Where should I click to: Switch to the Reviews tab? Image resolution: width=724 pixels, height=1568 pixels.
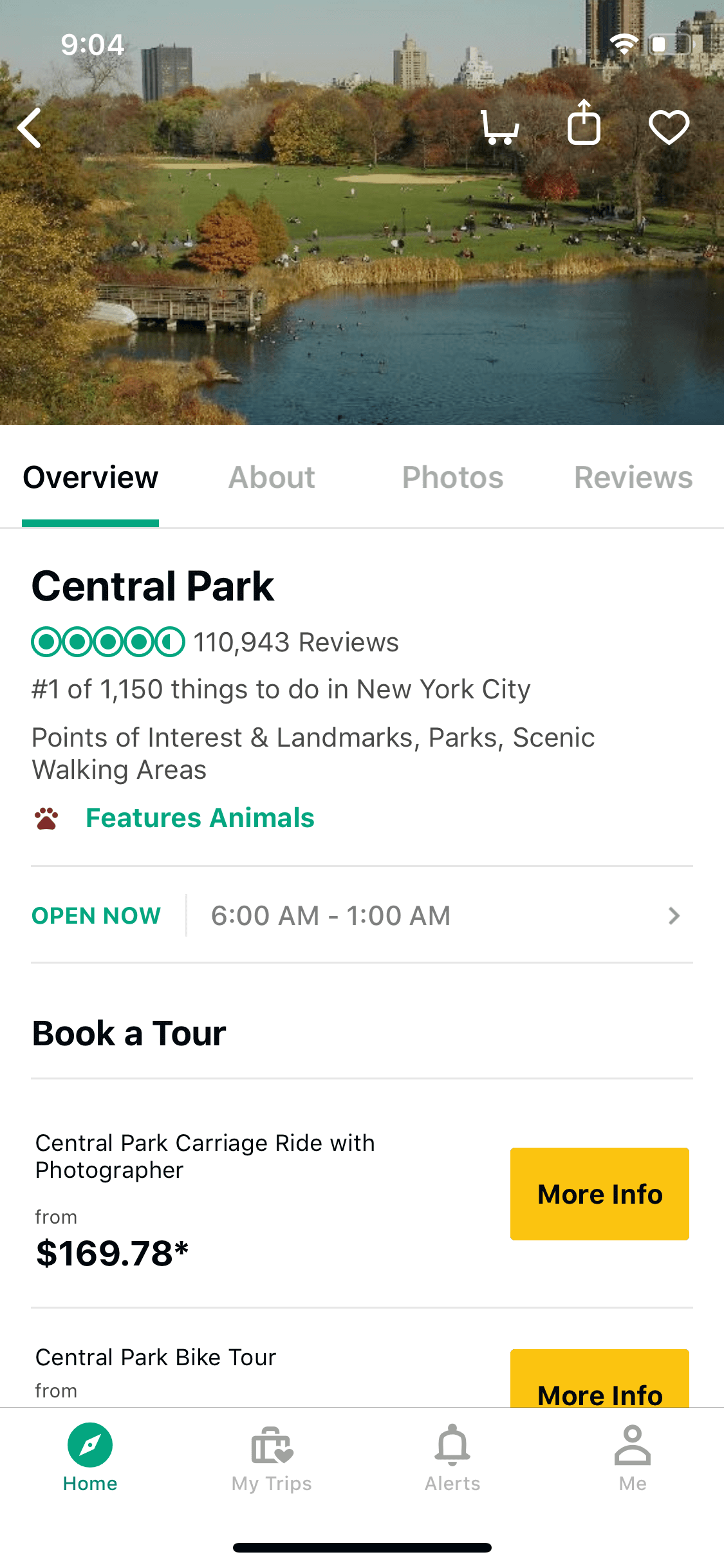coord(633,478)
